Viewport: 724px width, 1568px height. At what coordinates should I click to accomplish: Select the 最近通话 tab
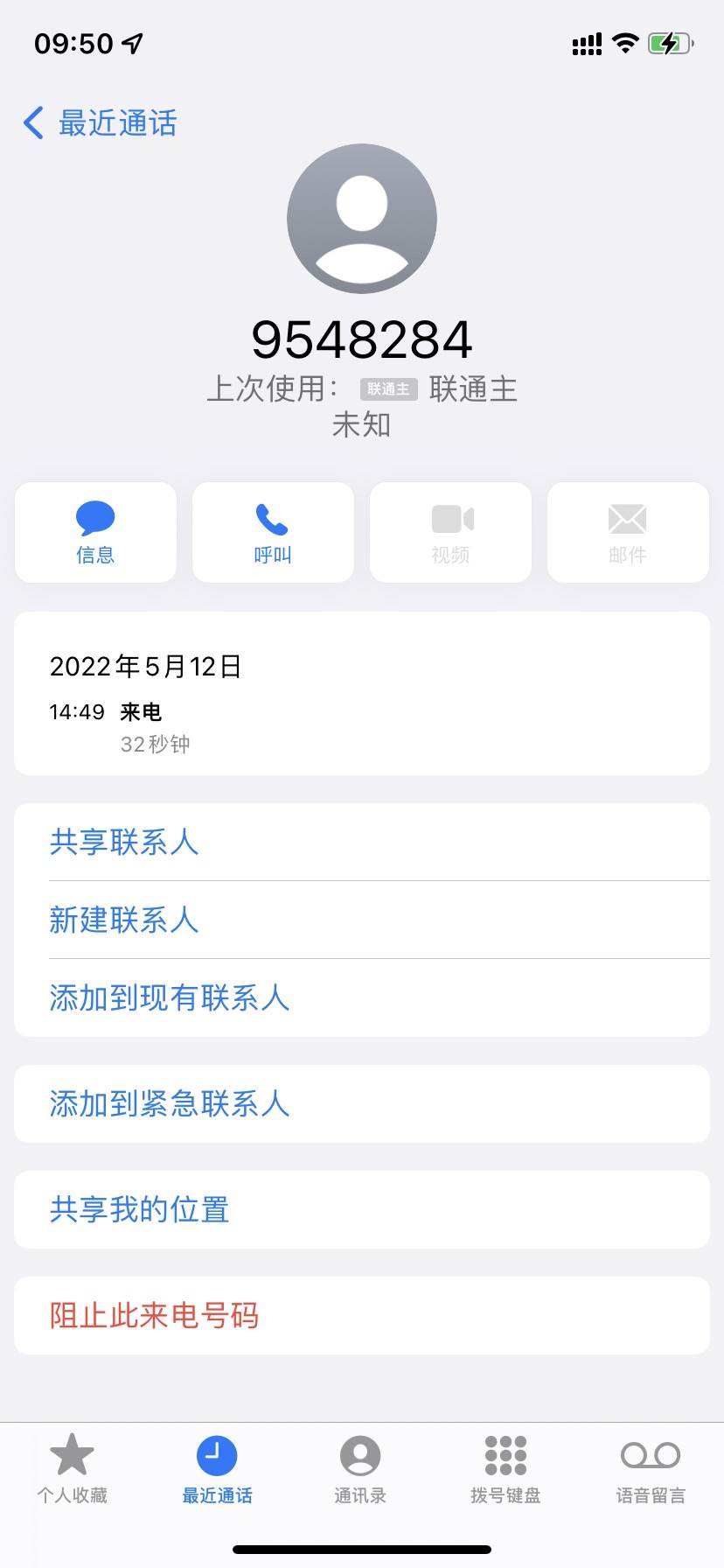(217, 1469)
